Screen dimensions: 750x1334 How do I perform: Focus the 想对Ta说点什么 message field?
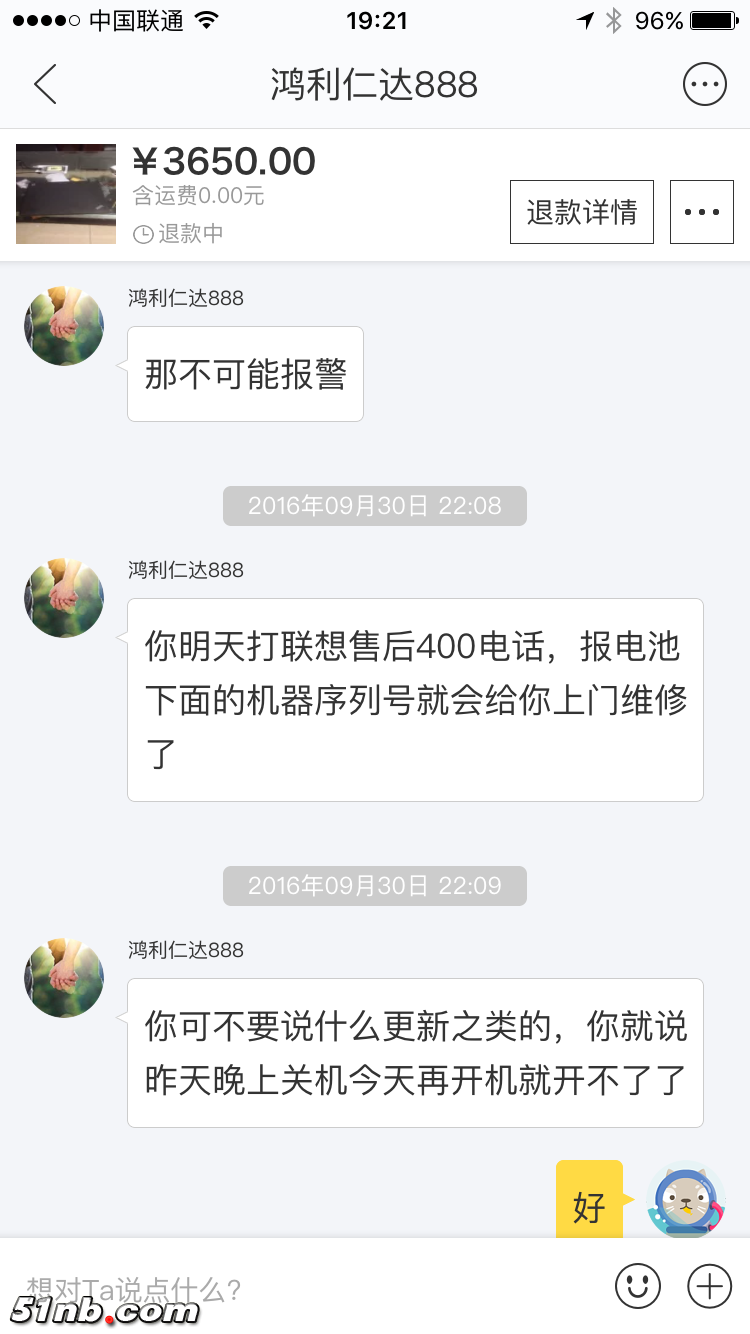point(300,1288)
